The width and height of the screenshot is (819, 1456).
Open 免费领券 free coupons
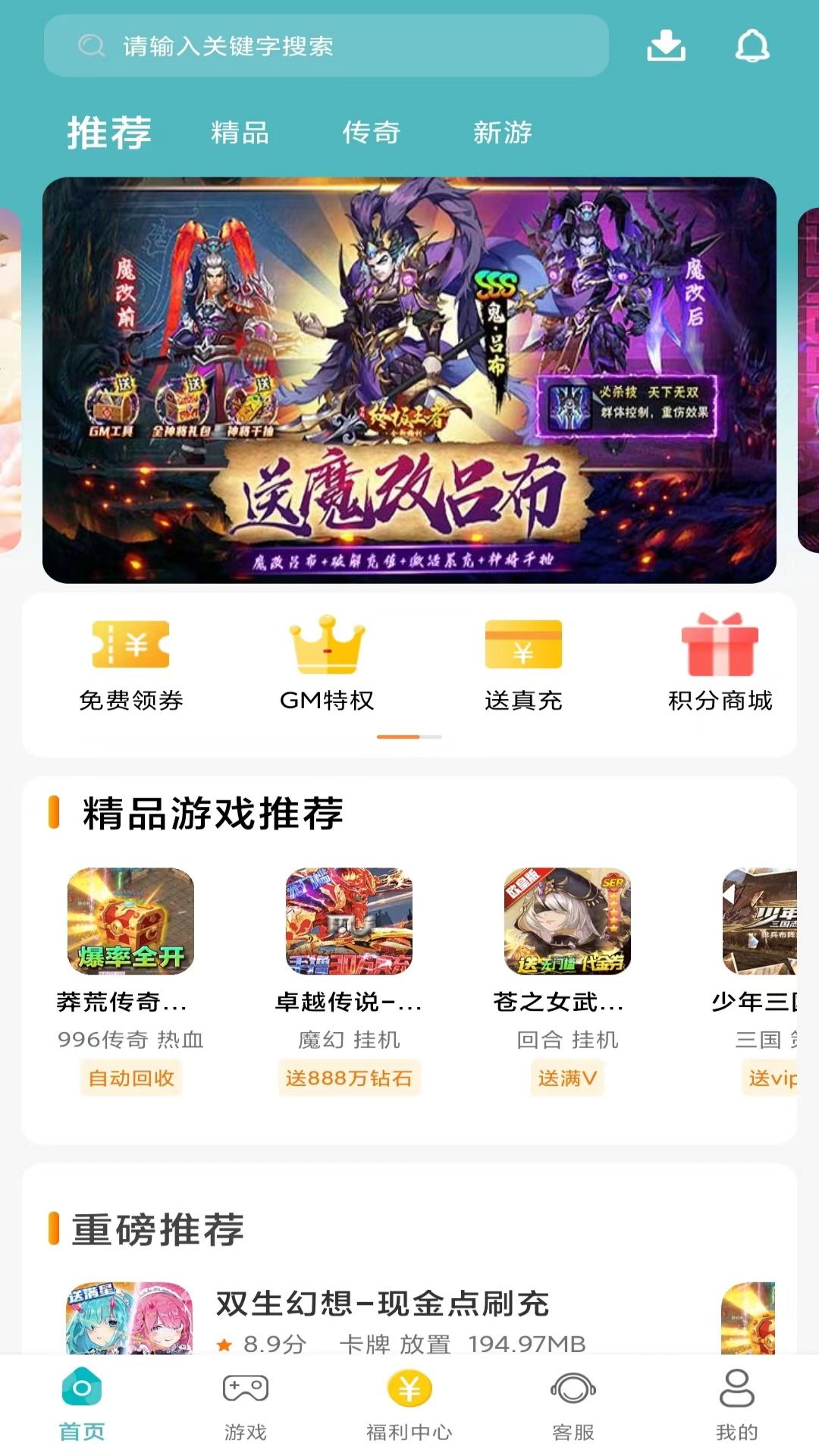(x=130, y=664)
